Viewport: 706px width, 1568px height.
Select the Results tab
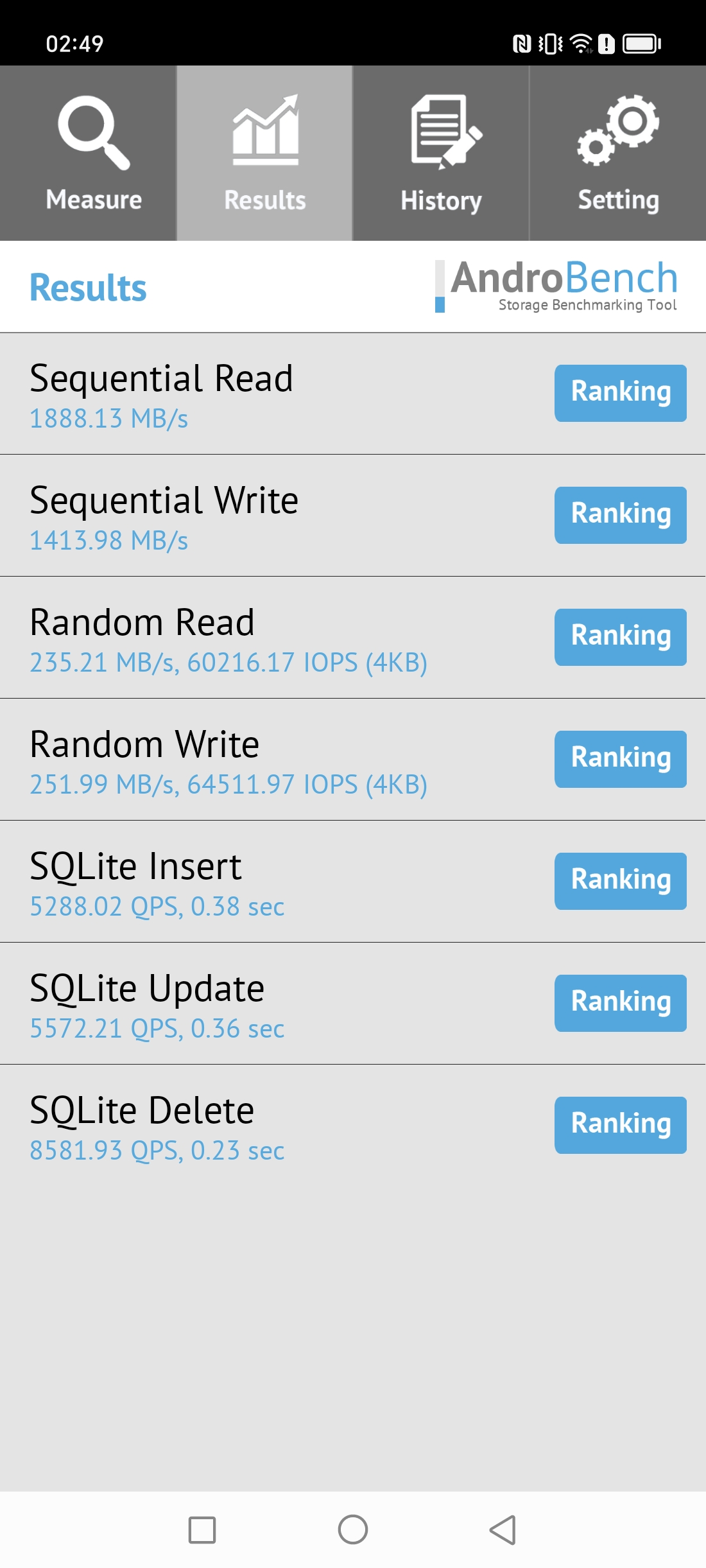pyautogui.click(x=264, y=154)
